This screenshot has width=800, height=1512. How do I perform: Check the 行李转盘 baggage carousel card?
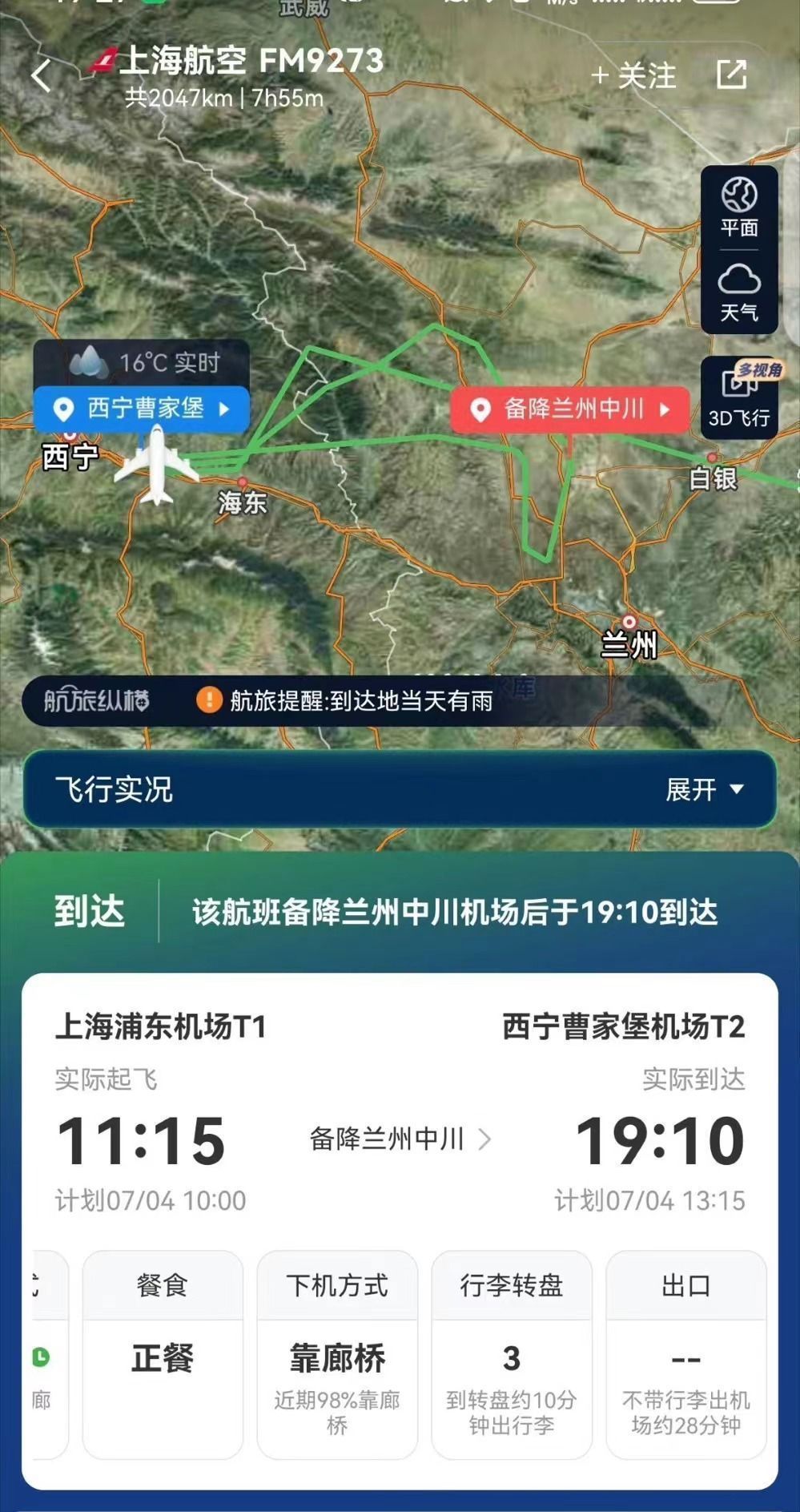pyautogui.click(x=512, y=1354)
